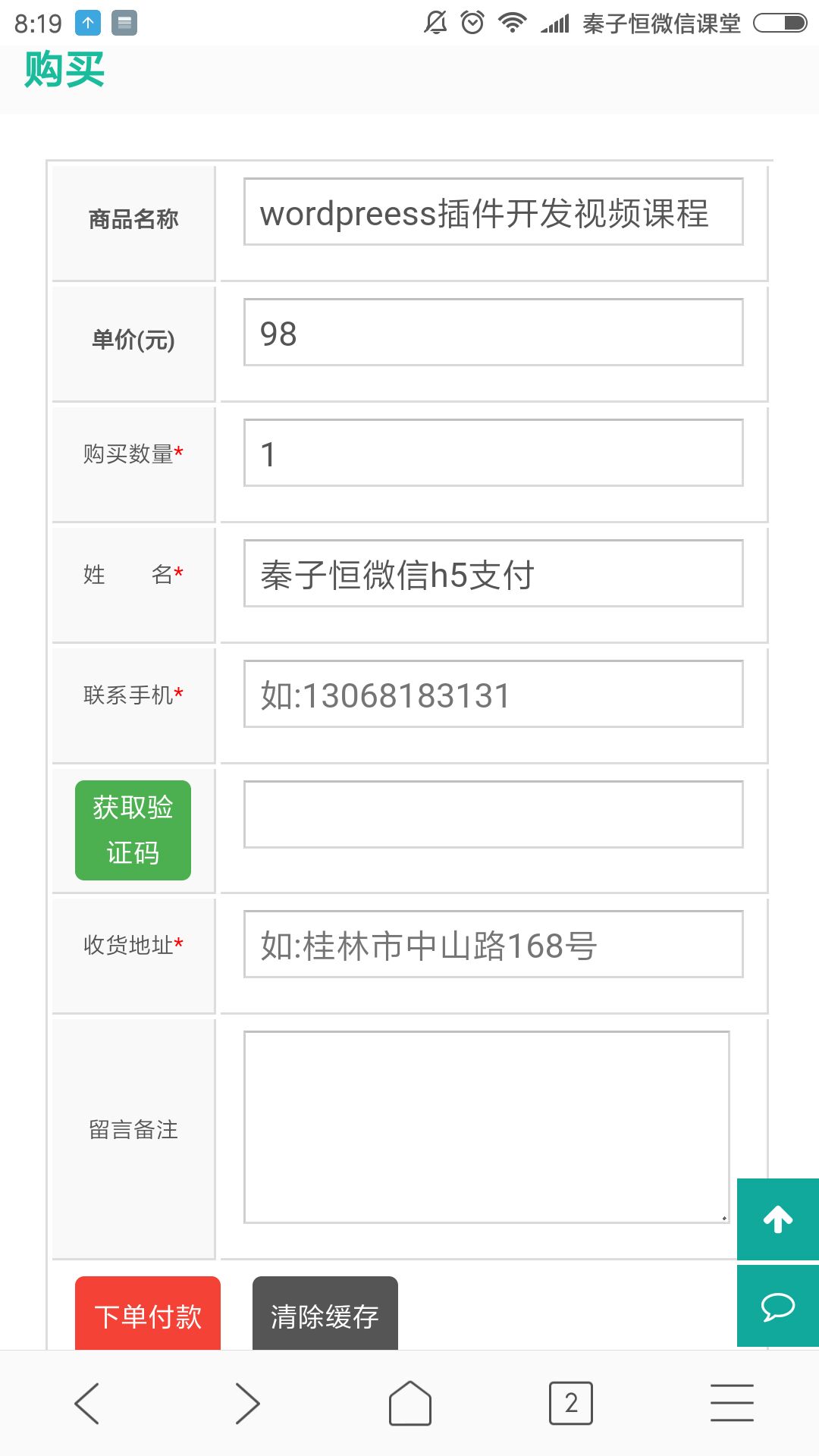Tap the 收货地址 shipping address field
Image resolution: width=819 pixels, height=1456 pixels.
point(493,944)
